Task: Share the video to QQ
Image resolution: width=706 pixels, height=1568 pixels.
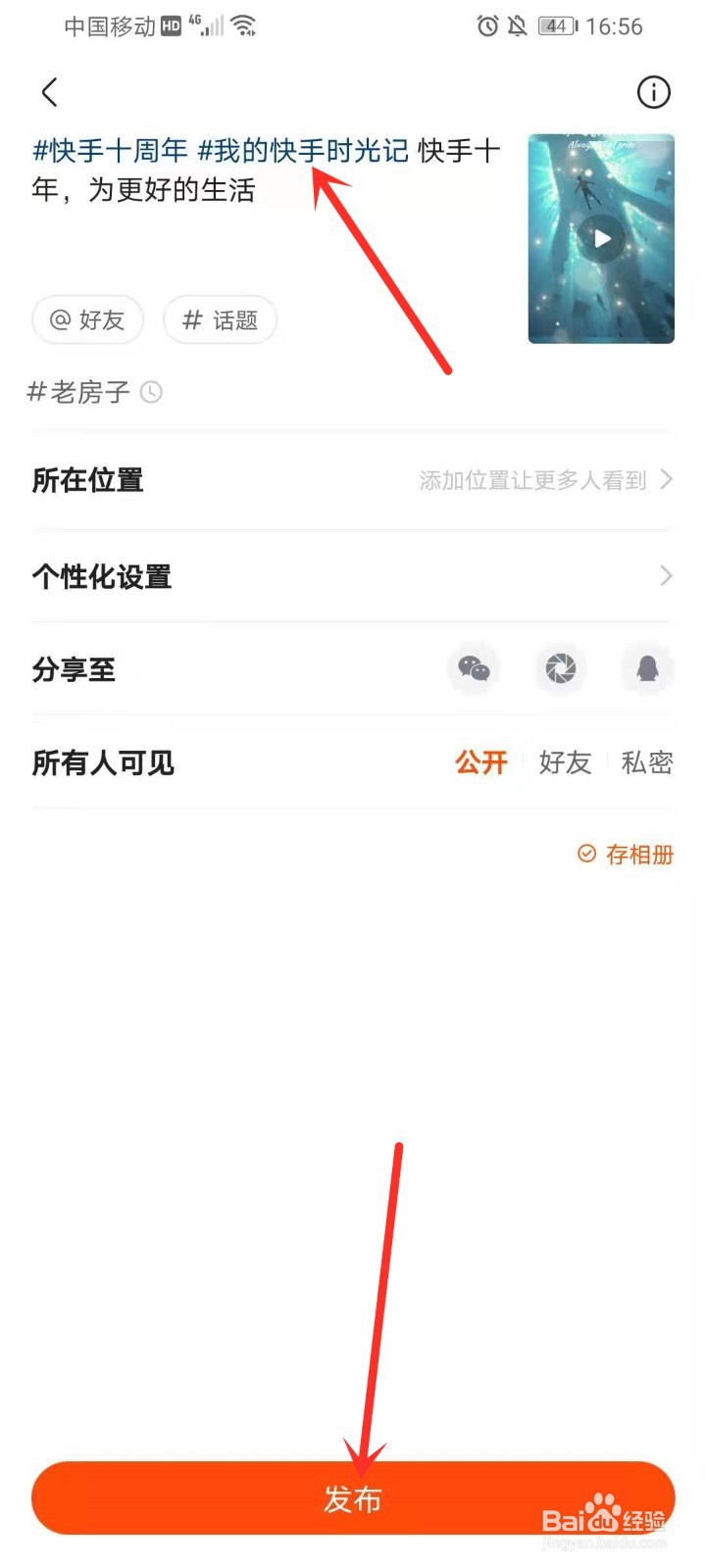Action: tap(647, 669)
